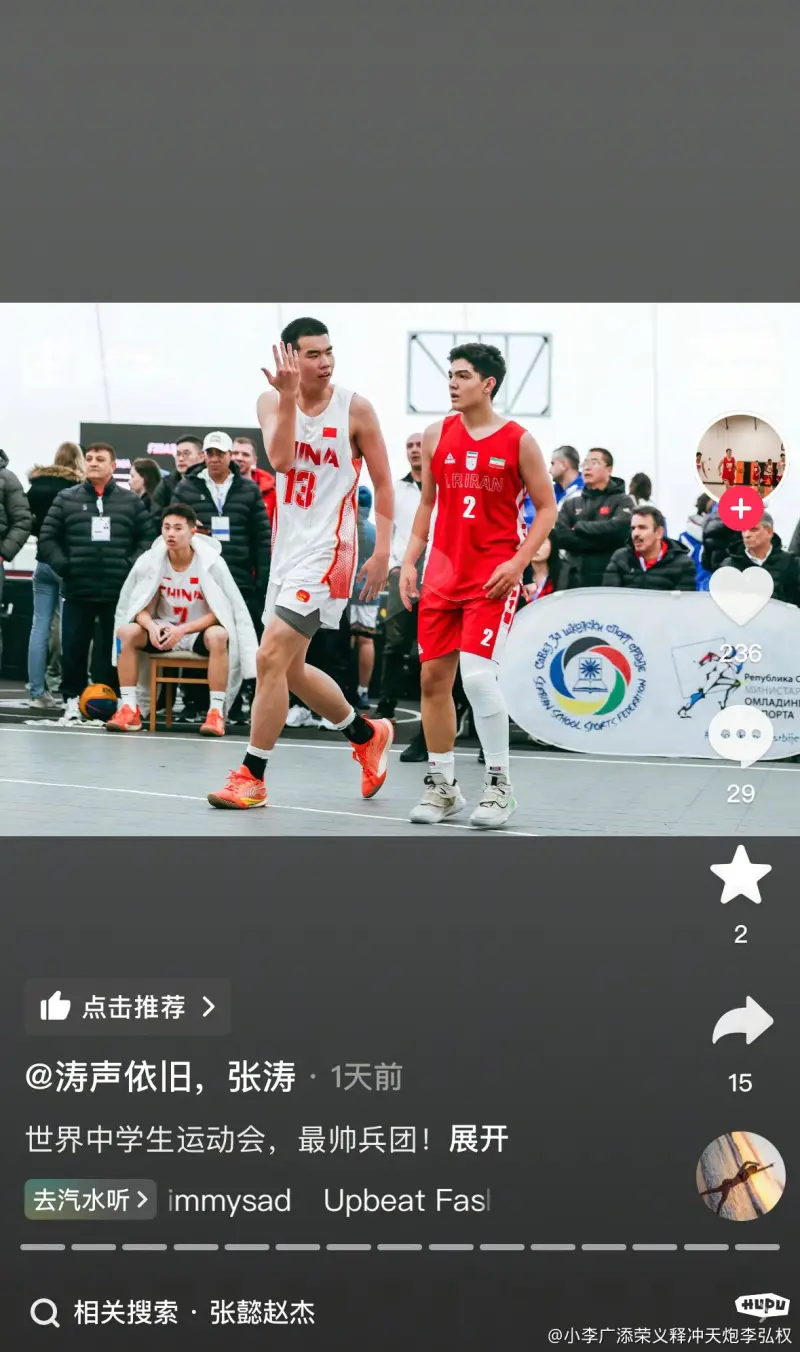
Task: Expand the caption with 展开
Action: click(478, 1139)
